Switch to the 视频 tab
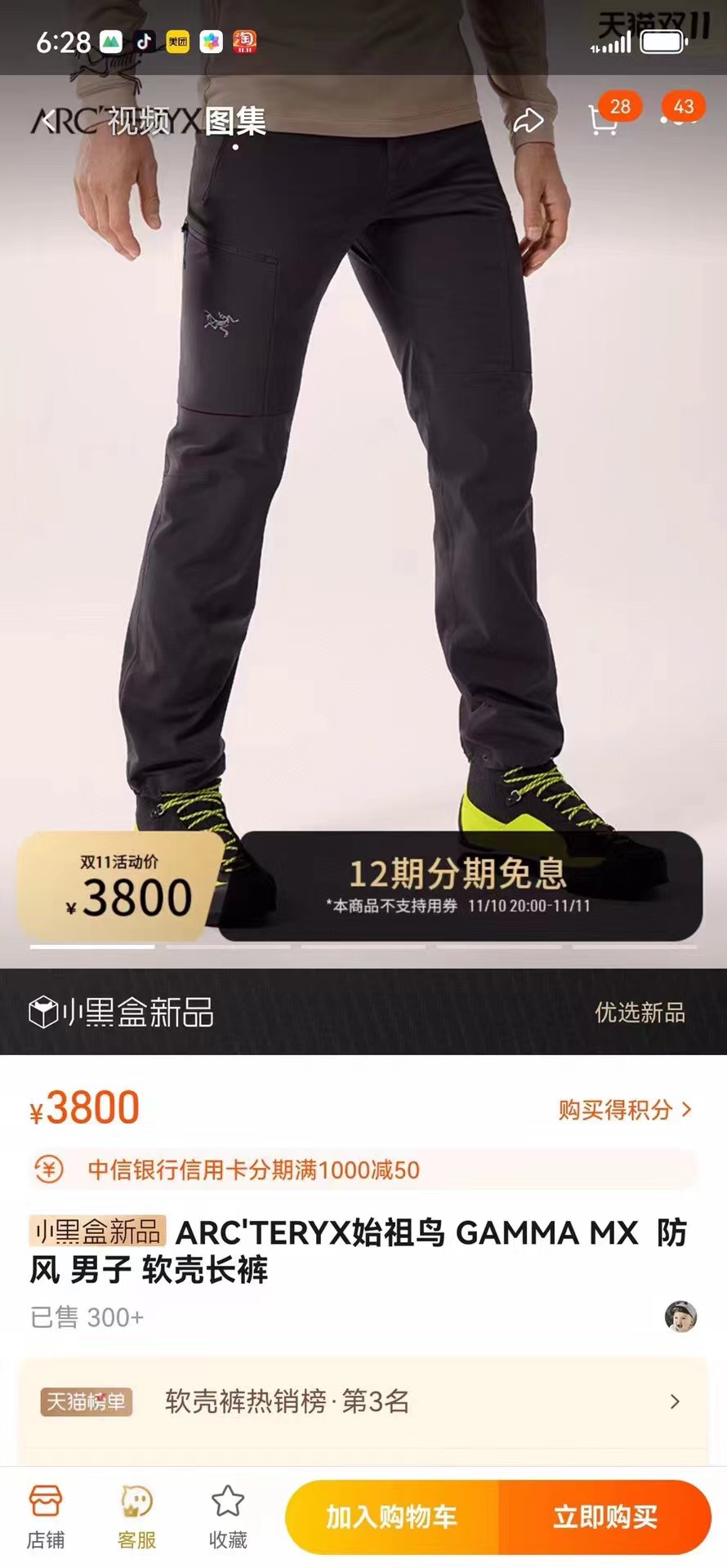 tap(139, 122)
